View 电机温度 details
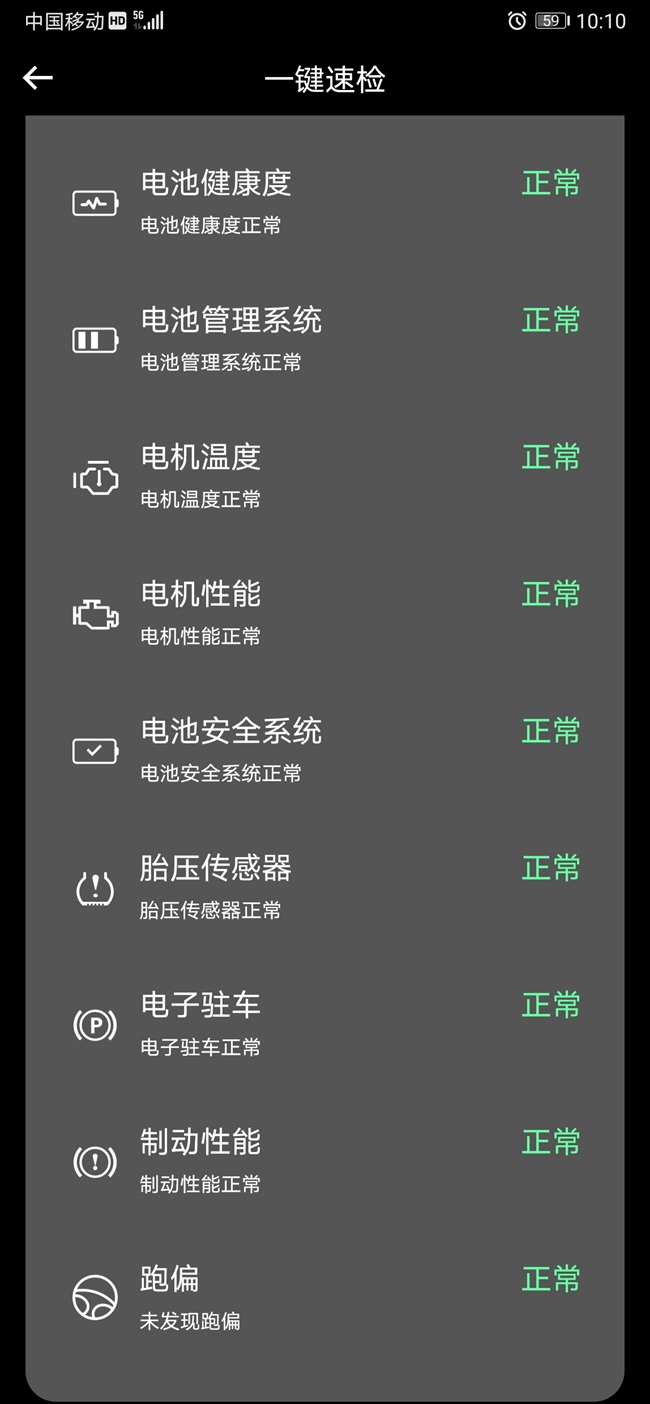Screen dimensions: 650x1404 (x=325, y=475)
